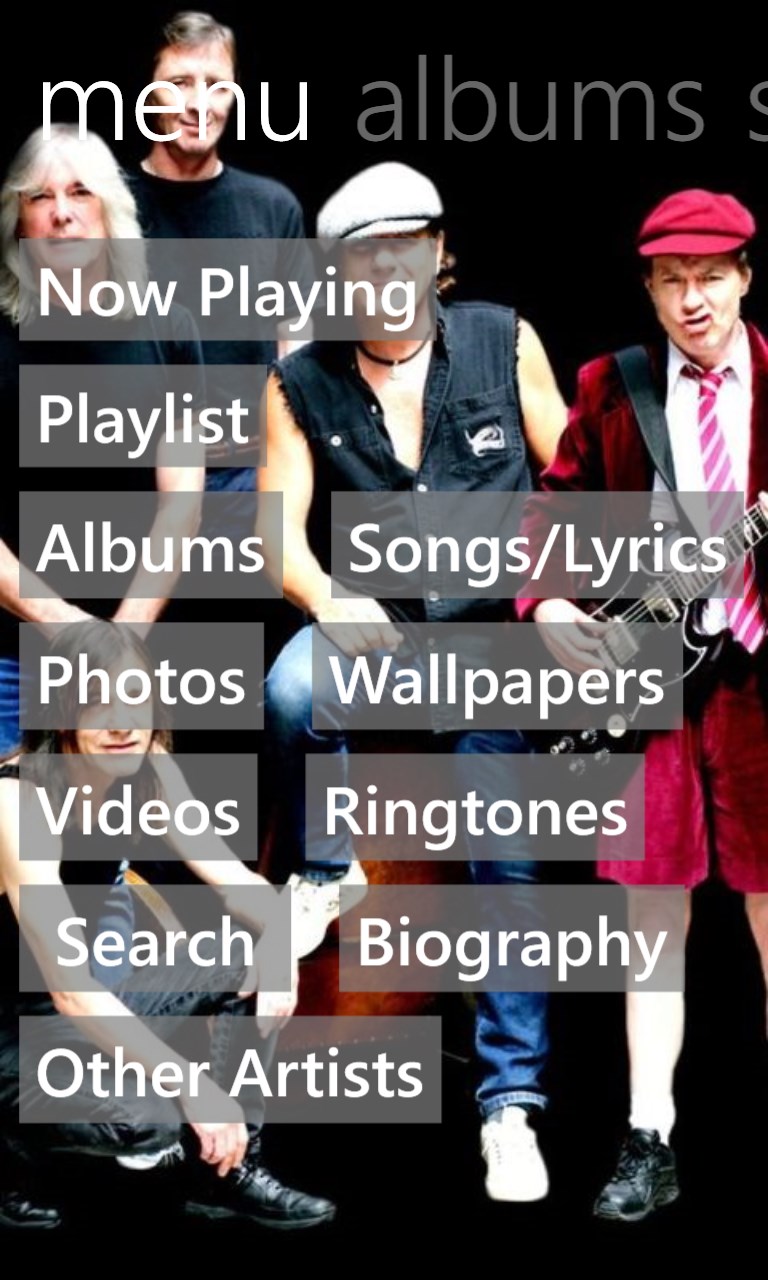Open Songs/Lyrics
Viewport: 768px width, 1280px height.
point(537,546)
